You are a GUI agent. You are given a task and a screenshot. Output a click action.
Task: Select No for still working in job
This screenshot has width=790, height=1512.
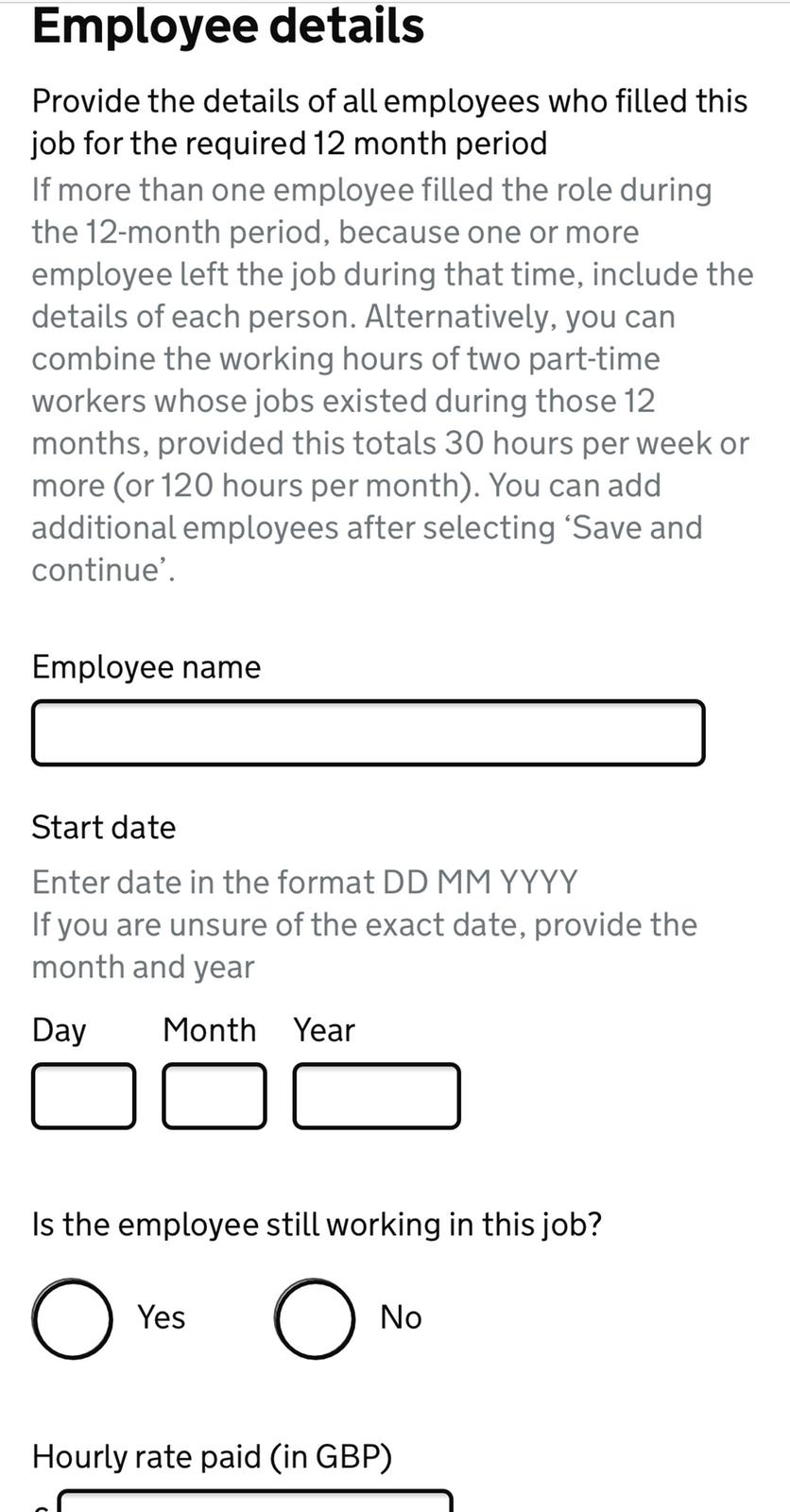pos(316,1318)
